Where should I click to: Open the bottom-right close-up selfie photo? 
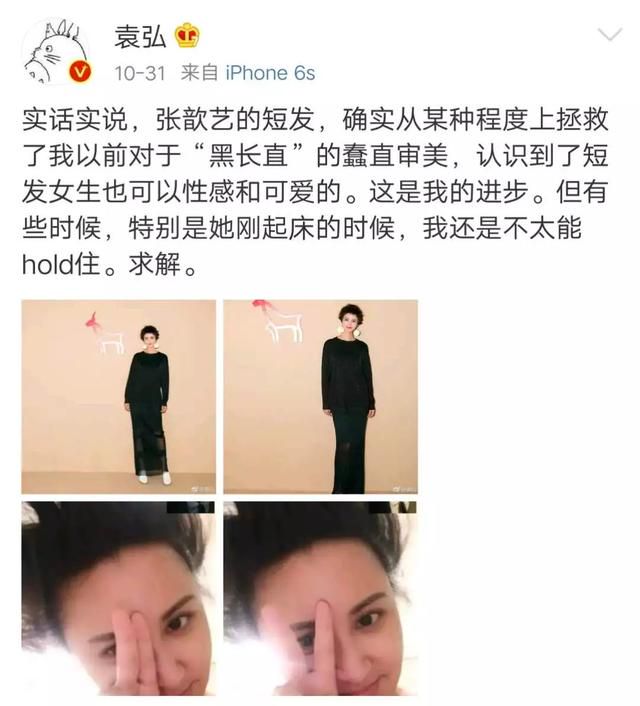coord(320,598)
